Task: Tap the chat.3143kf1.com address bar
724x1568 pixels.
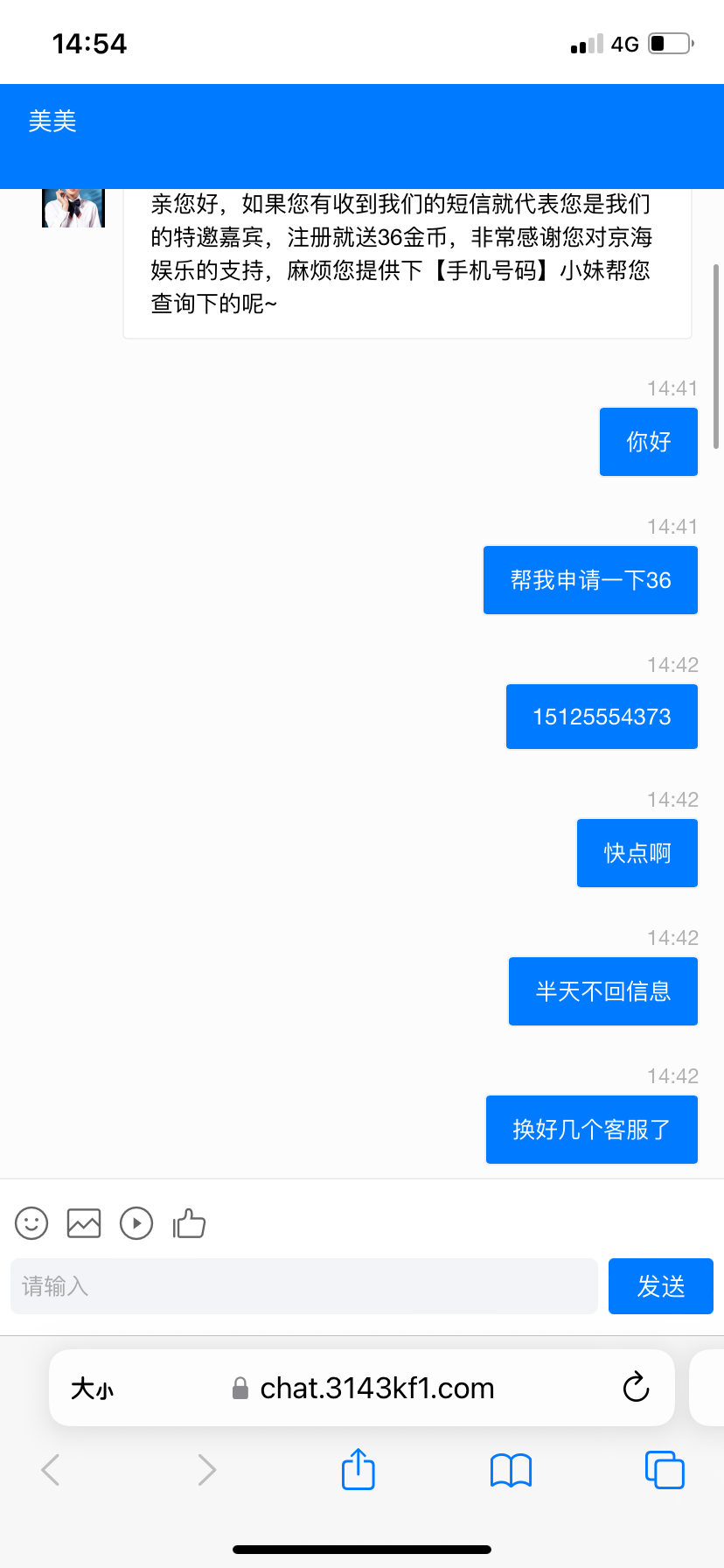Action: 376,1389
